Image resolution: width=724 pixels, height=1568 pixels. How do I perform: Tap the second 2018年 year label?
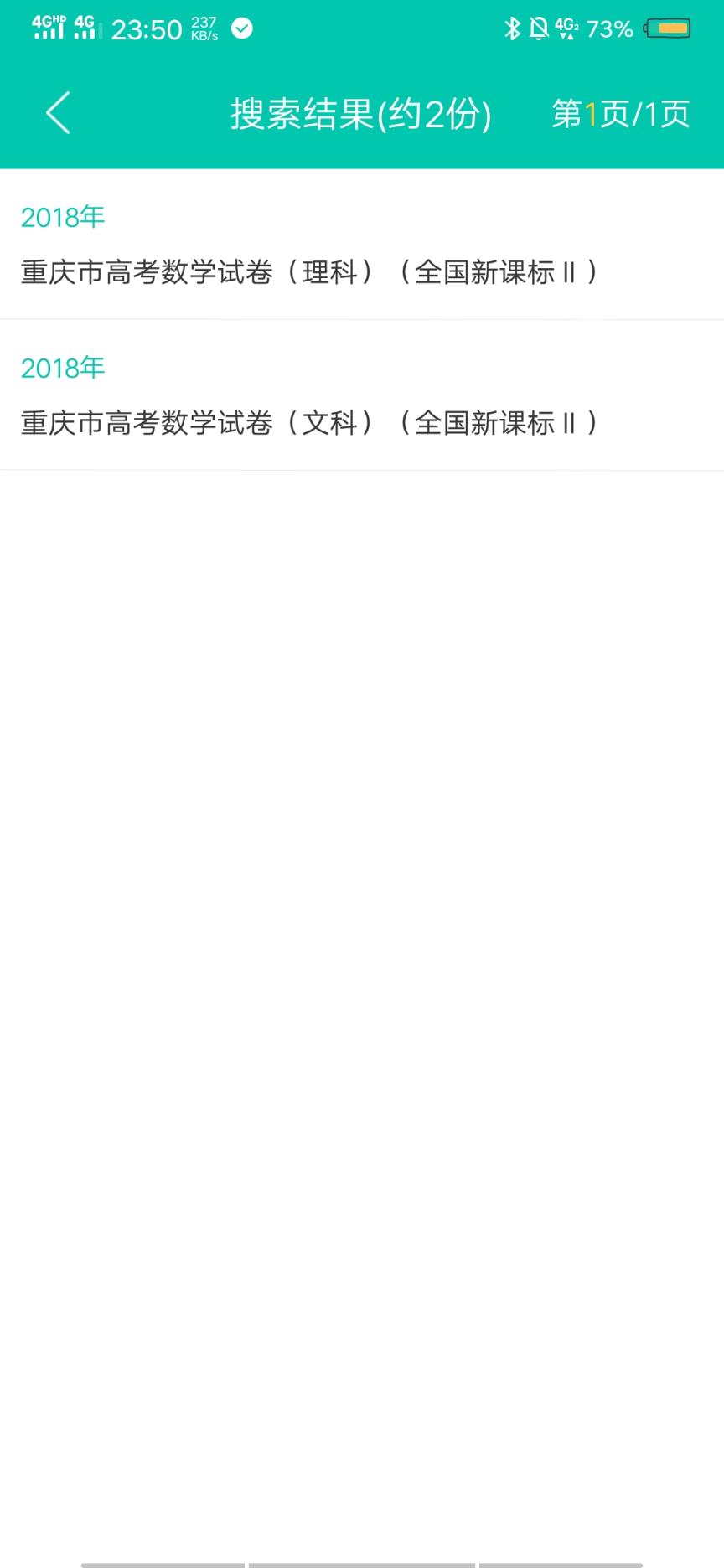tap(62, 368)
